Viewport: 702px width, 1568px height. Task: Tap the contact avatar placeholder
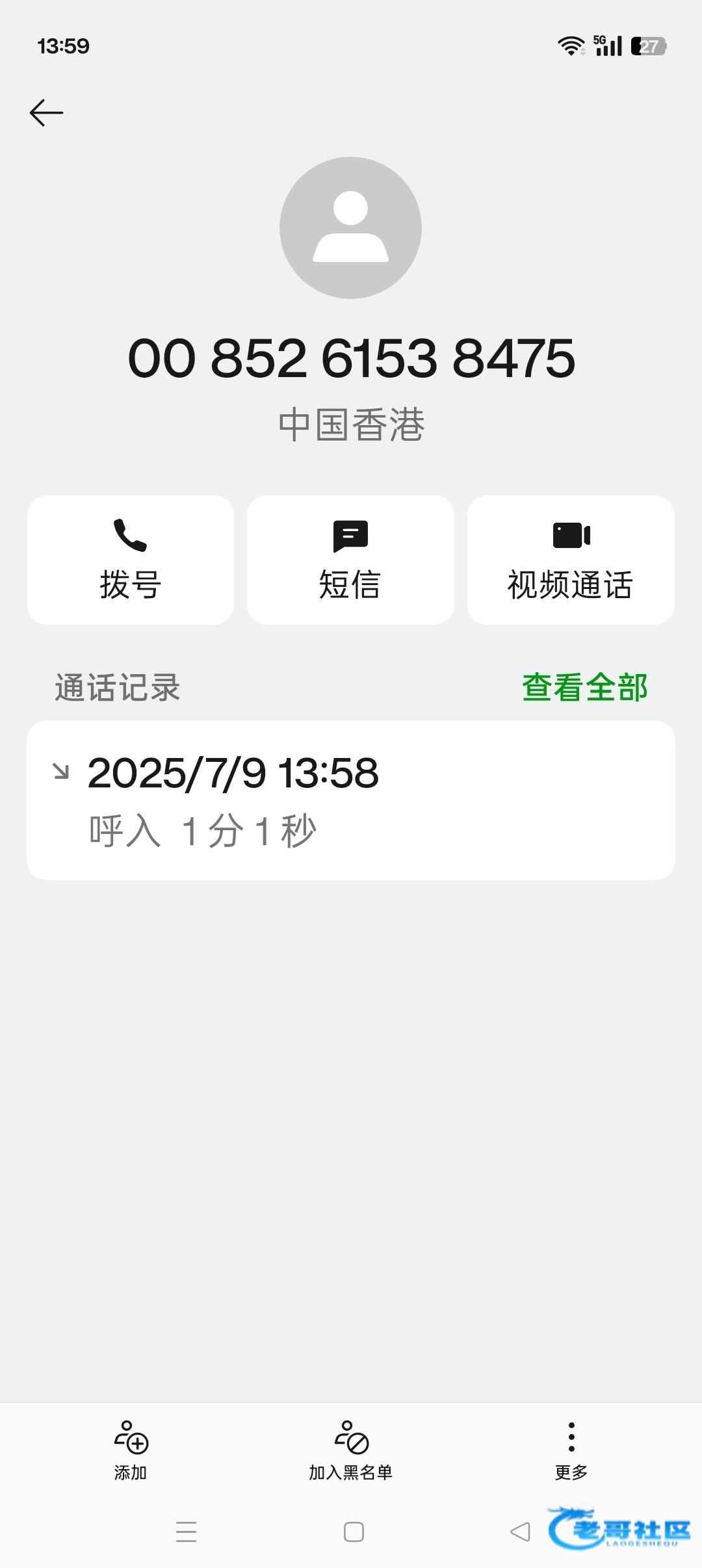coord(350,228)
